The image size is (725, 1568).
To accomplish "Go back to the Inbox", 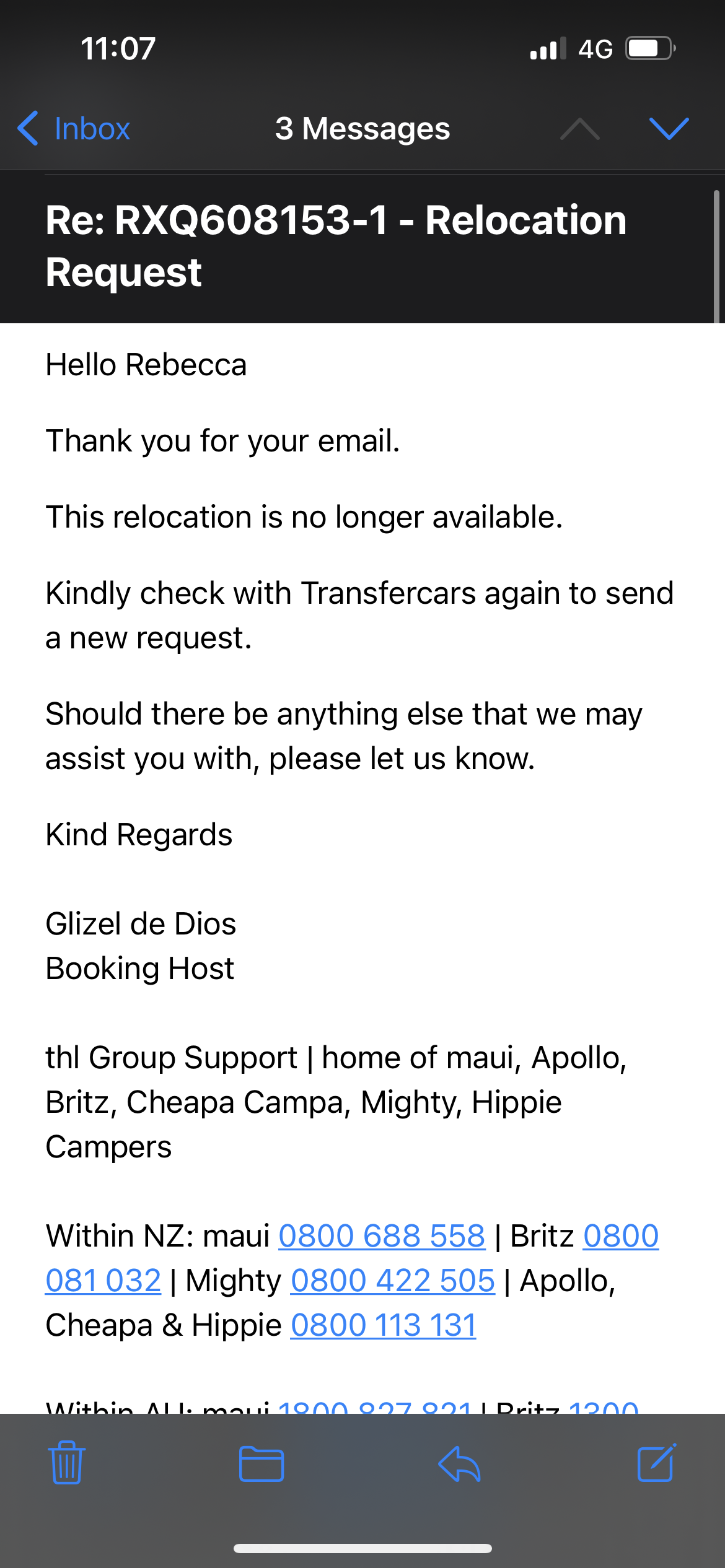I will (74, 129).
